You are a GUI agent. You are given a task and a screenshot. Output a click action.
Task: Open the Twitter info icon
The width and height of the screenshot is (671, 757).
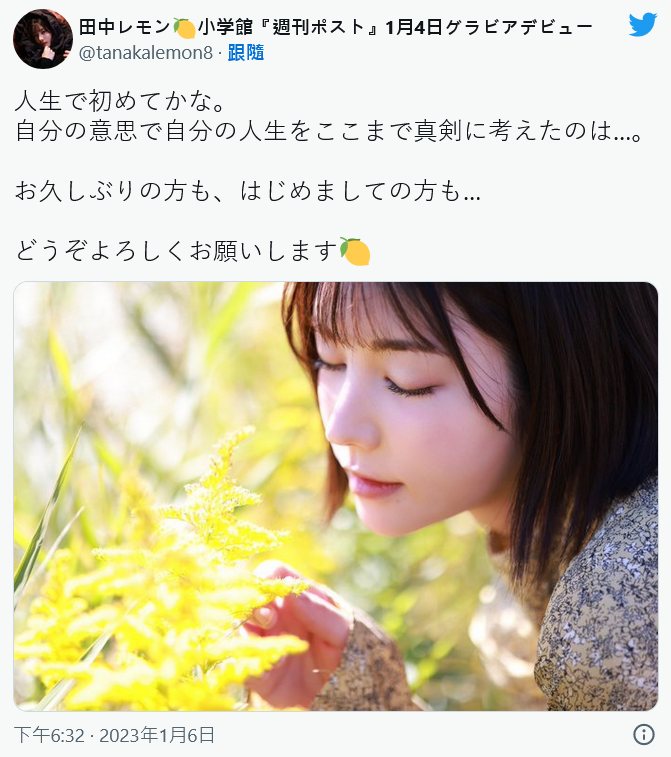(644, 735)
